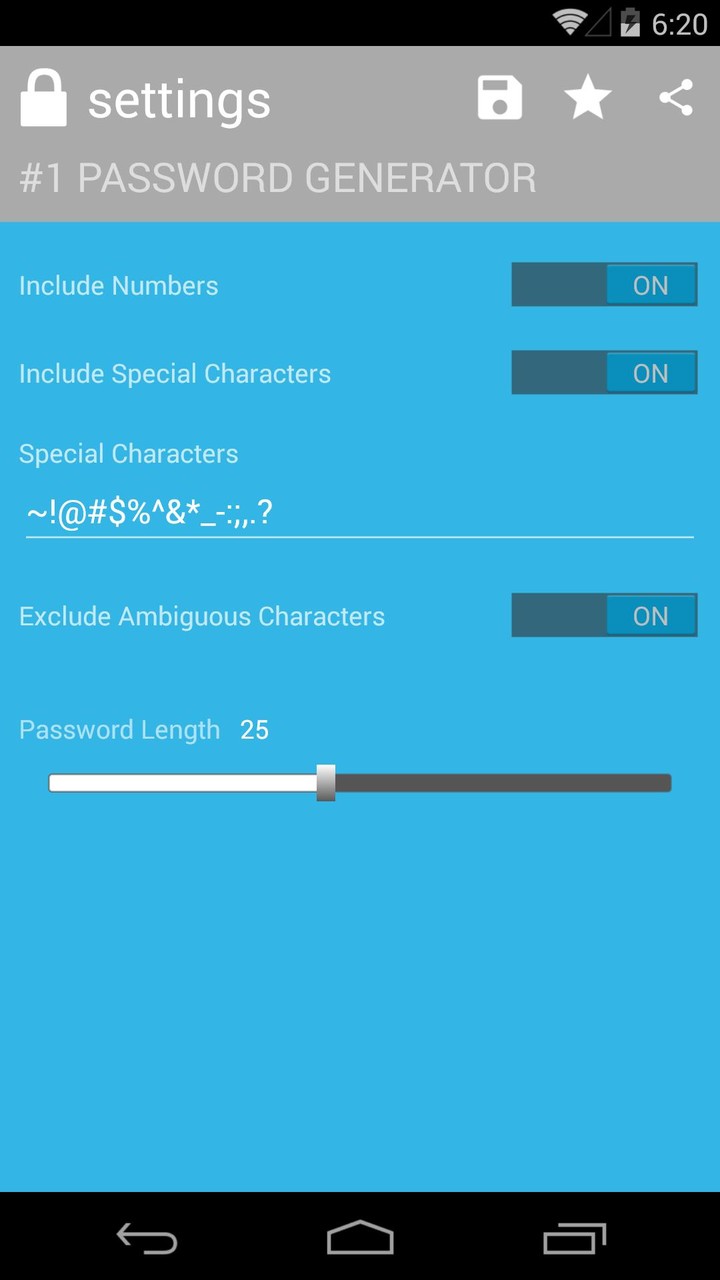
Task: Disable the Include Numbers switch
Action: [x=604, y=285]
